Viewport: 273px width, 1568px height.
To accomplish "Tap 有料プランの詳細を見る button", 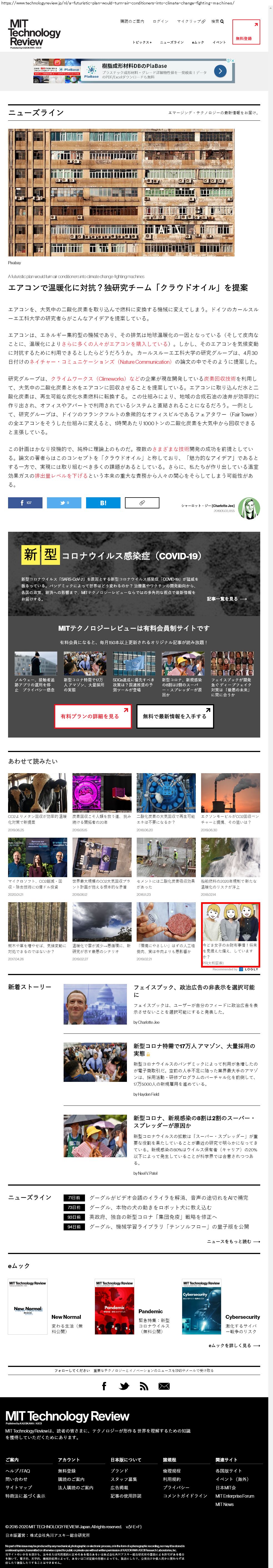I will click(x=93, y=716).
